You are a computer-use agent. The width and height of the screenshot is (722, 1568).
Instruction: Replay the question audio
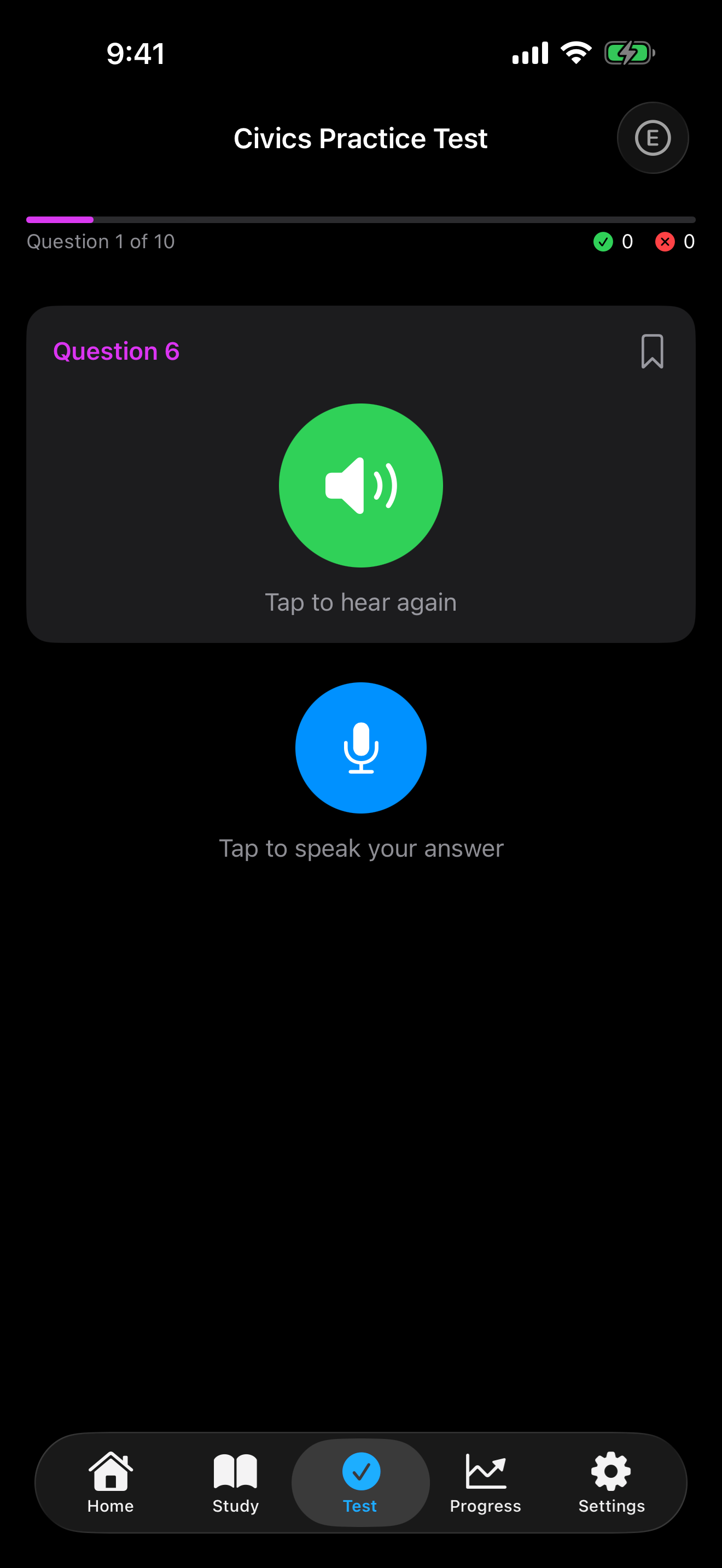click(360, 484)
